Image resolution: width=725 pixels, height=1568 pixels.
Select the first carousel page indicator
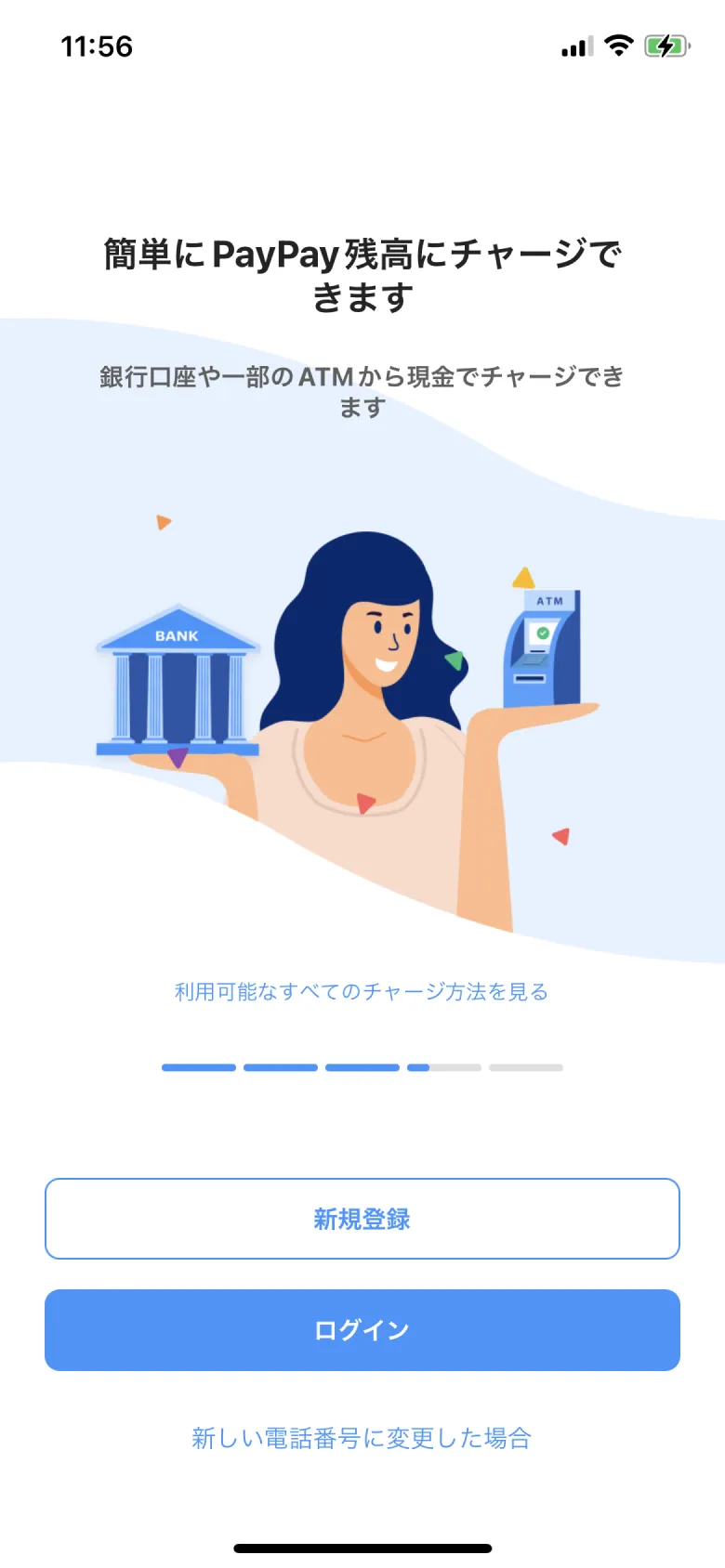(x=198, y=1067)
